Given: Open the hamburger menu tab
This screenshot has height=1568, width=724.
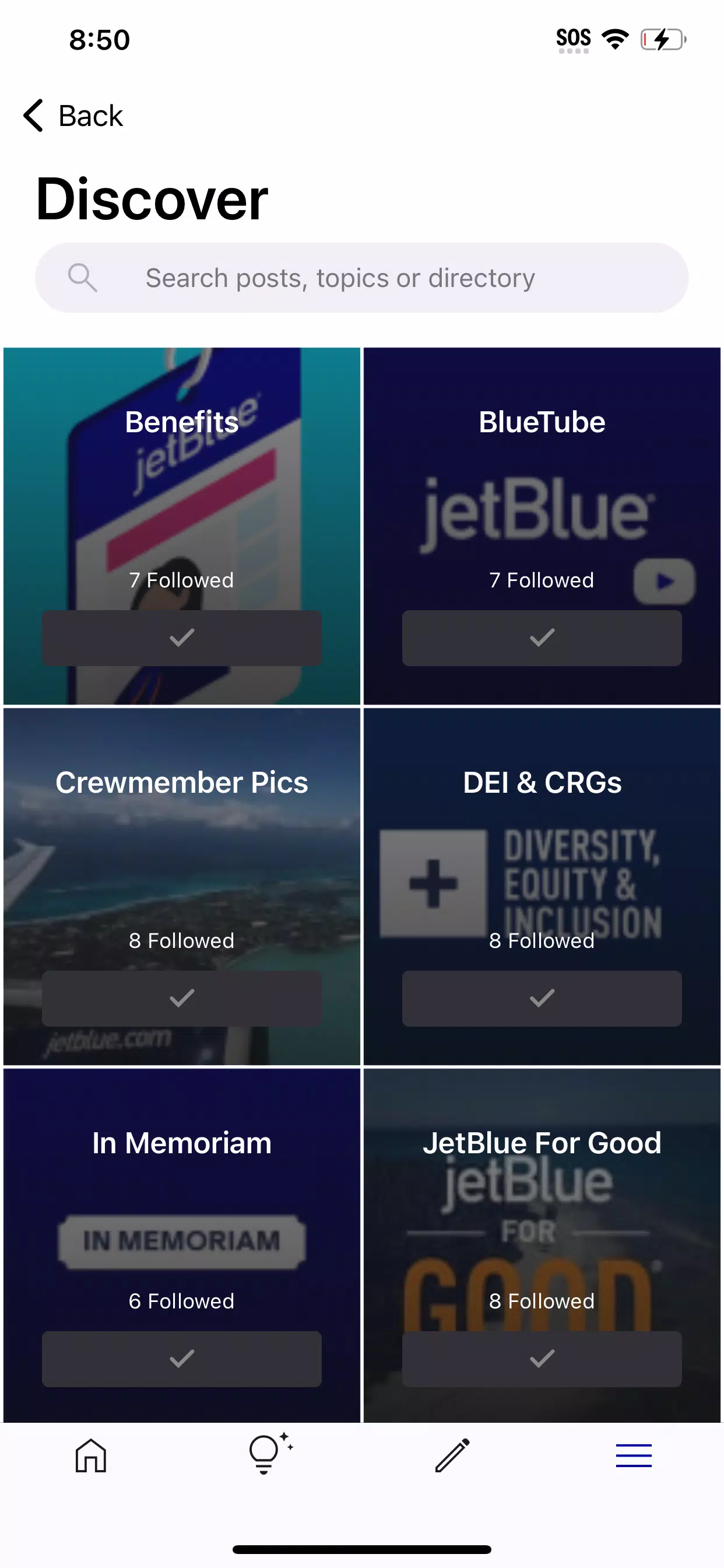Looking at the screenshot, I should pos(633,1455).
